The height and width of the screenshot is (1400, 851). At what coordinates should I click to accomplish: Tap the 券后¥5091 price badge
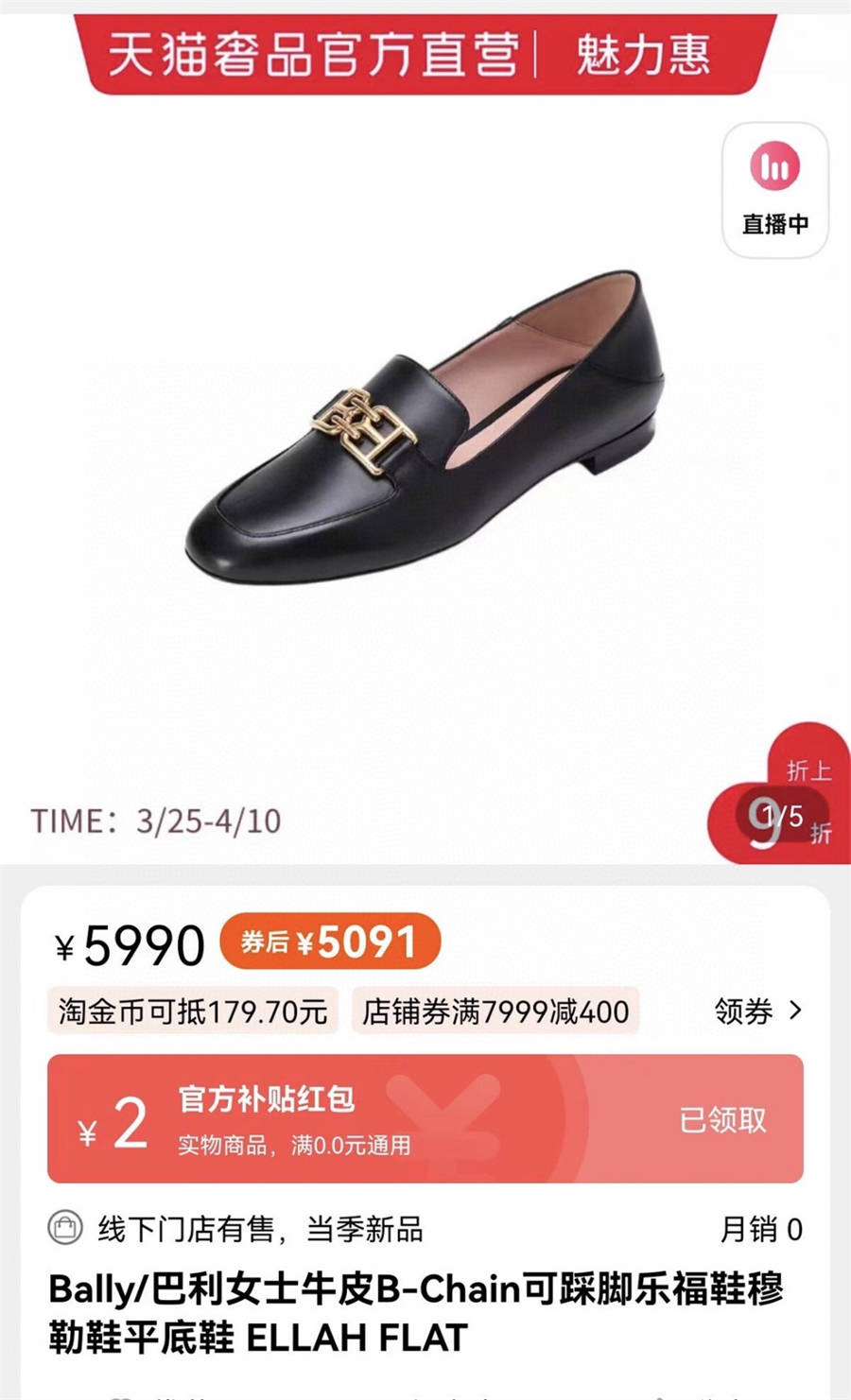(x=330, y=942)
